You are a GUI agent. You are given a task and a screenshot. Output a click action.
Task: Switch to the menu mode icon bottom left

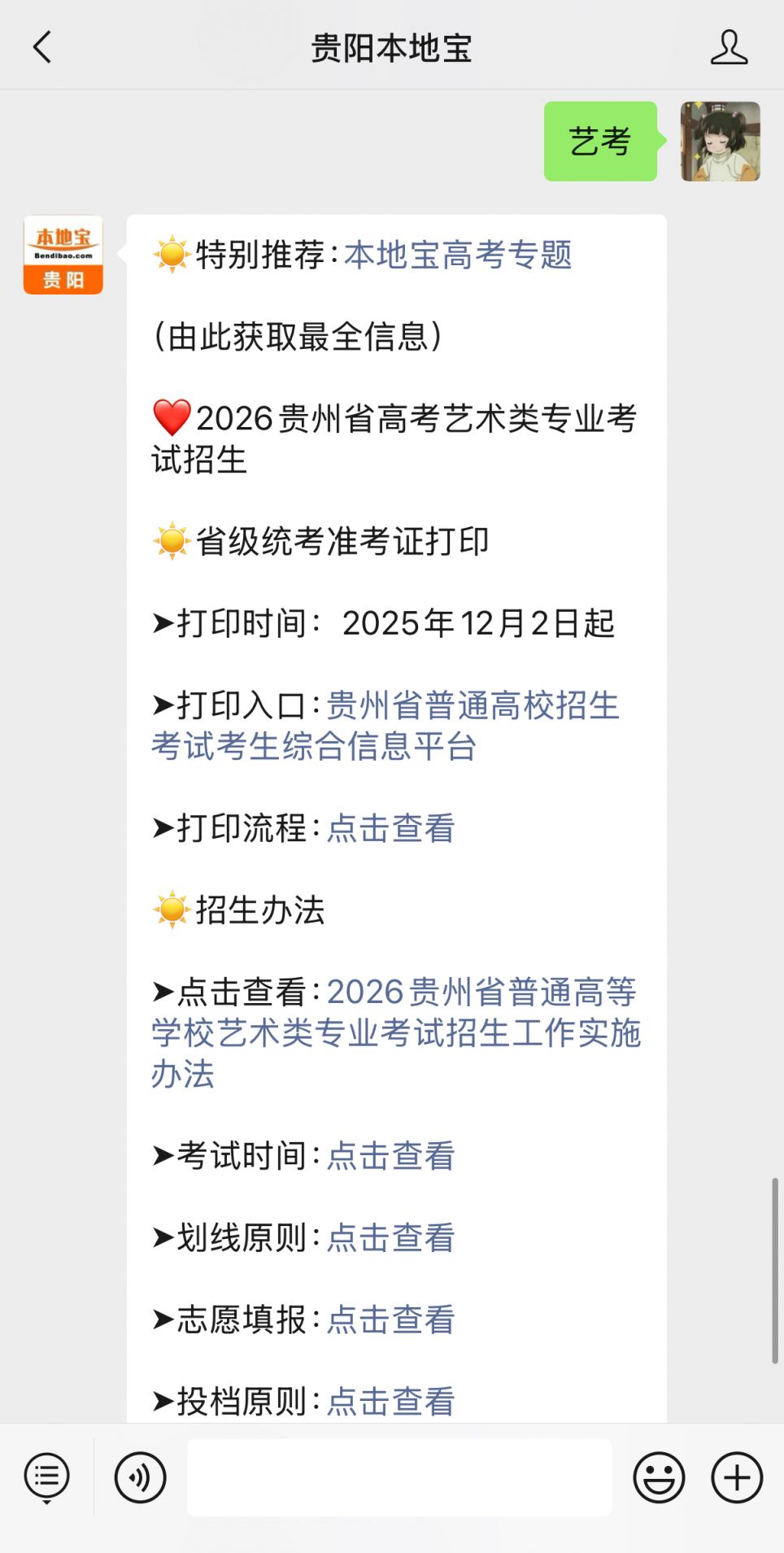(46, 1477)
